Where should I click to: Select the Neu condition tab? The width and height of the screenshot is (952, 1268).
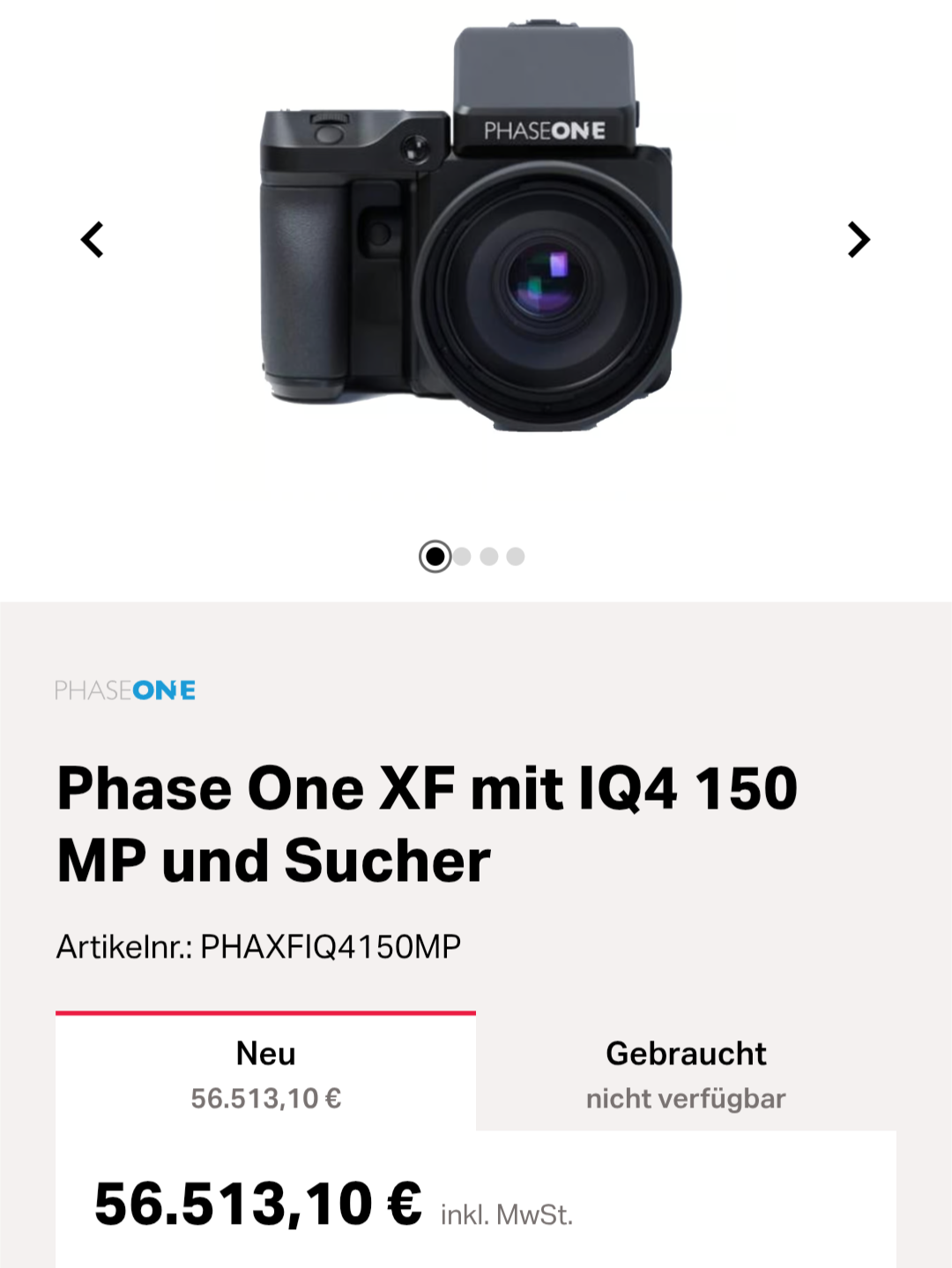point(265,1073)
